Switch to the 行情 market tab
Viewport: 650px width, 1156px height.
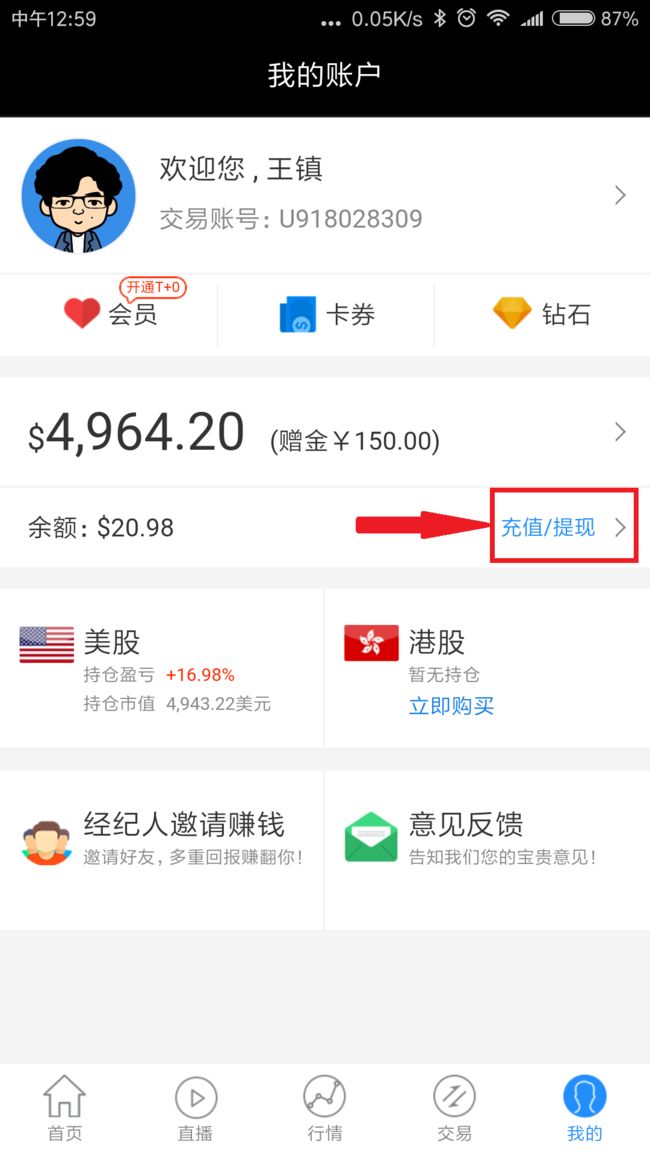325,1110
